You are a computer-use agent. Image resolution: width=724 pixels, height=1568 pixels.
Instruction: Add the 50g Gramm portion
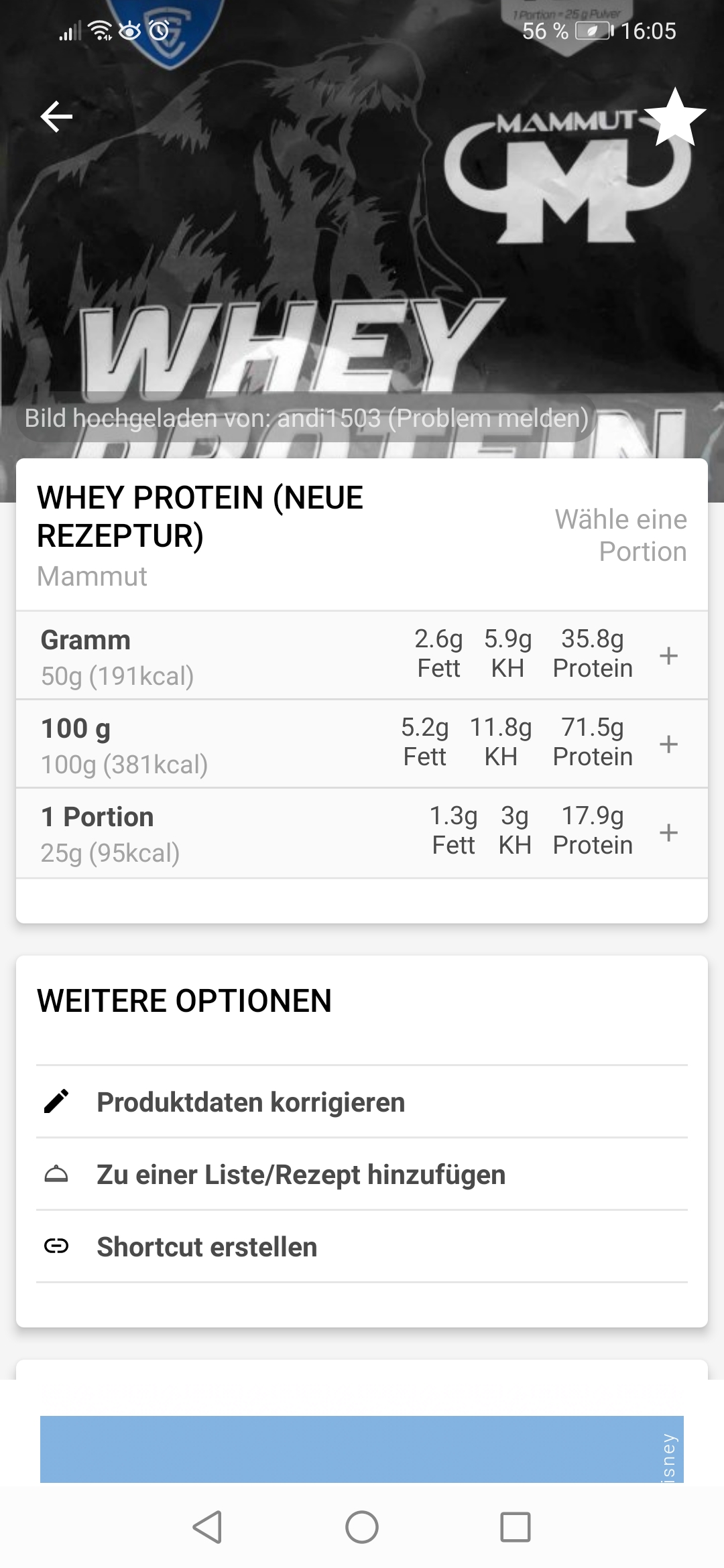668,655
